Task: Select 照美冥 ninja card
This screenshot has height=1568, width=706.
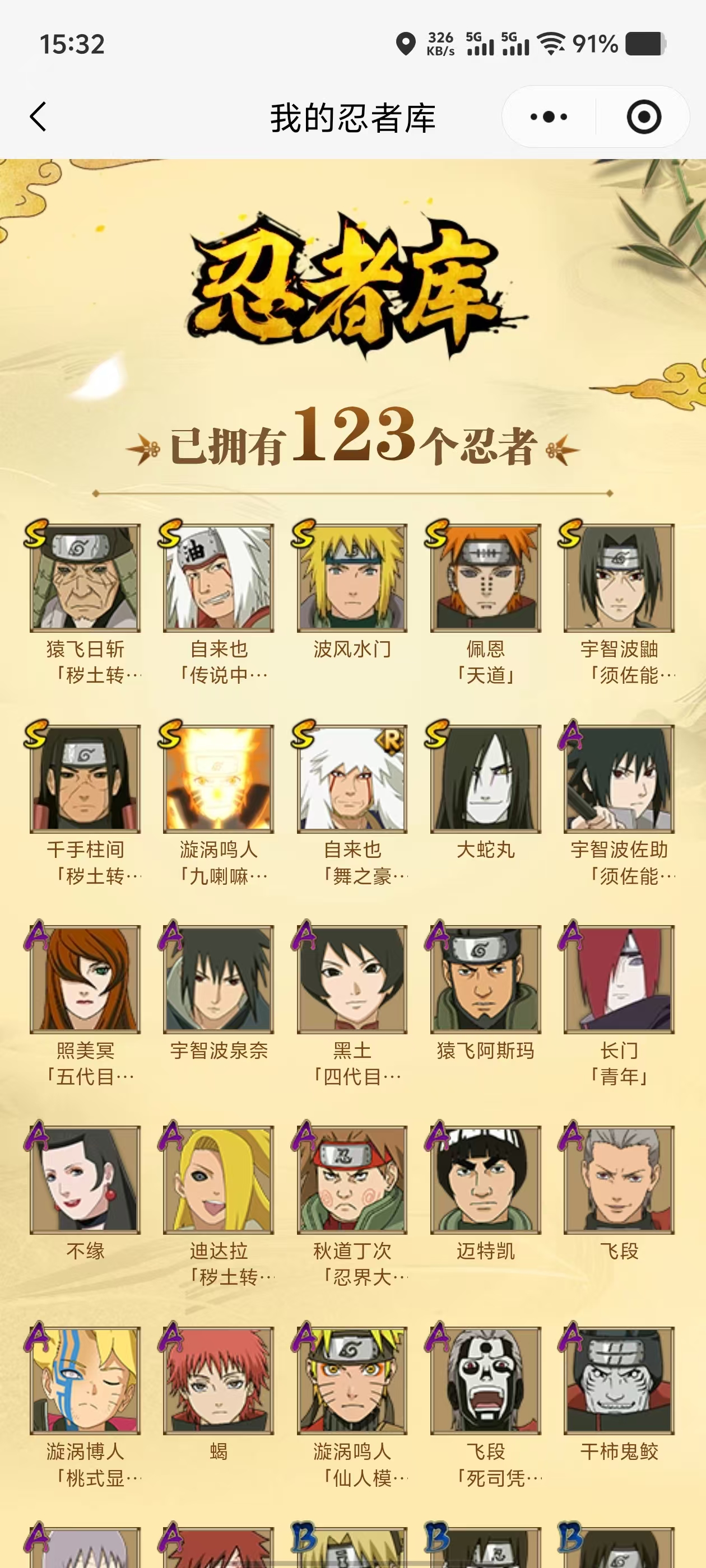Action: [85, 979]
